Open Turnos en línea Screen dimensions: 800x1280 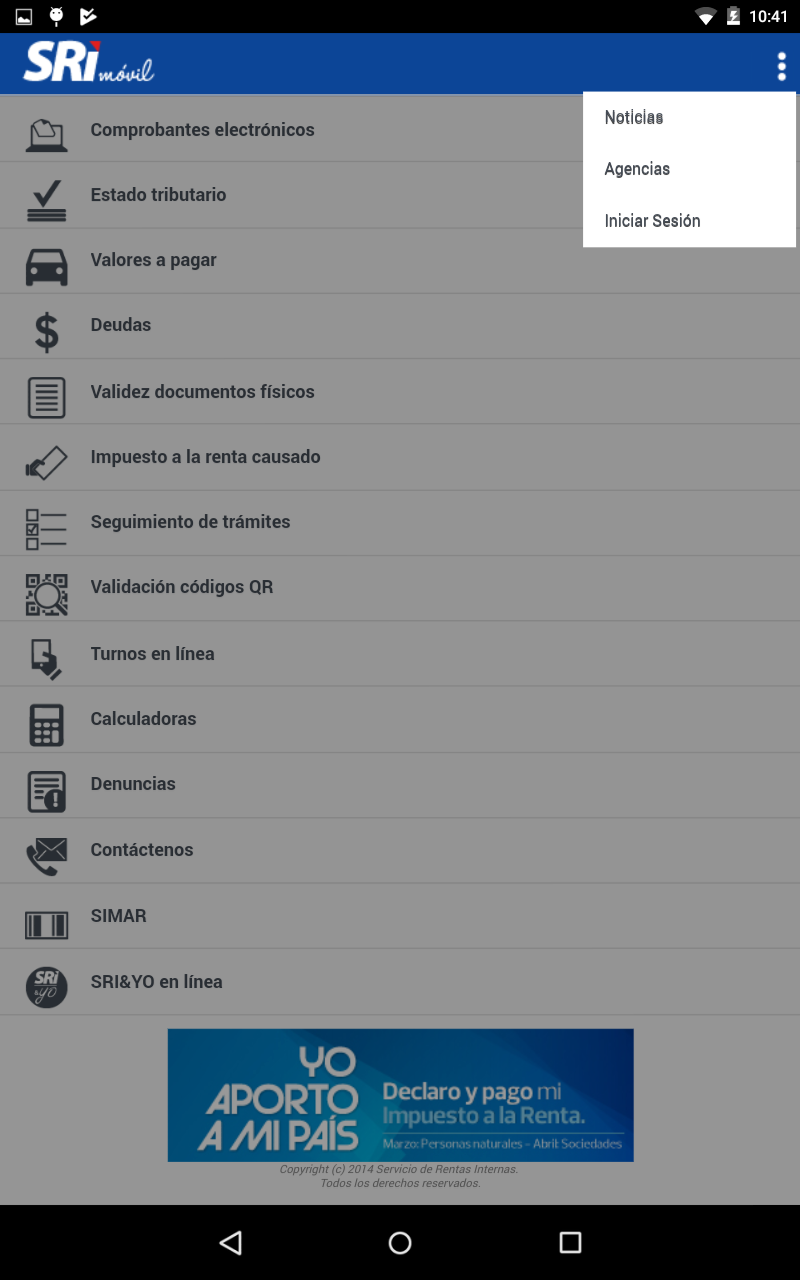[400, 654]
